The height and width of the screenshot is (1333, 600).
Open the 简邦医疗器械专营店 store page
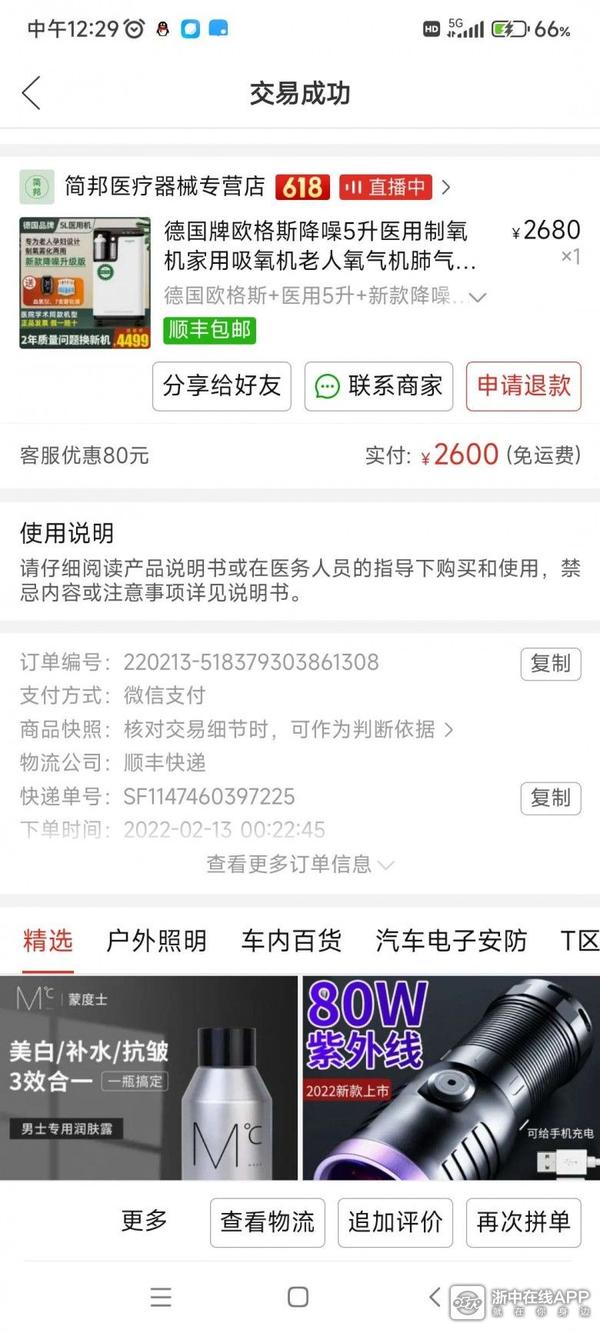tap(165, 187)
